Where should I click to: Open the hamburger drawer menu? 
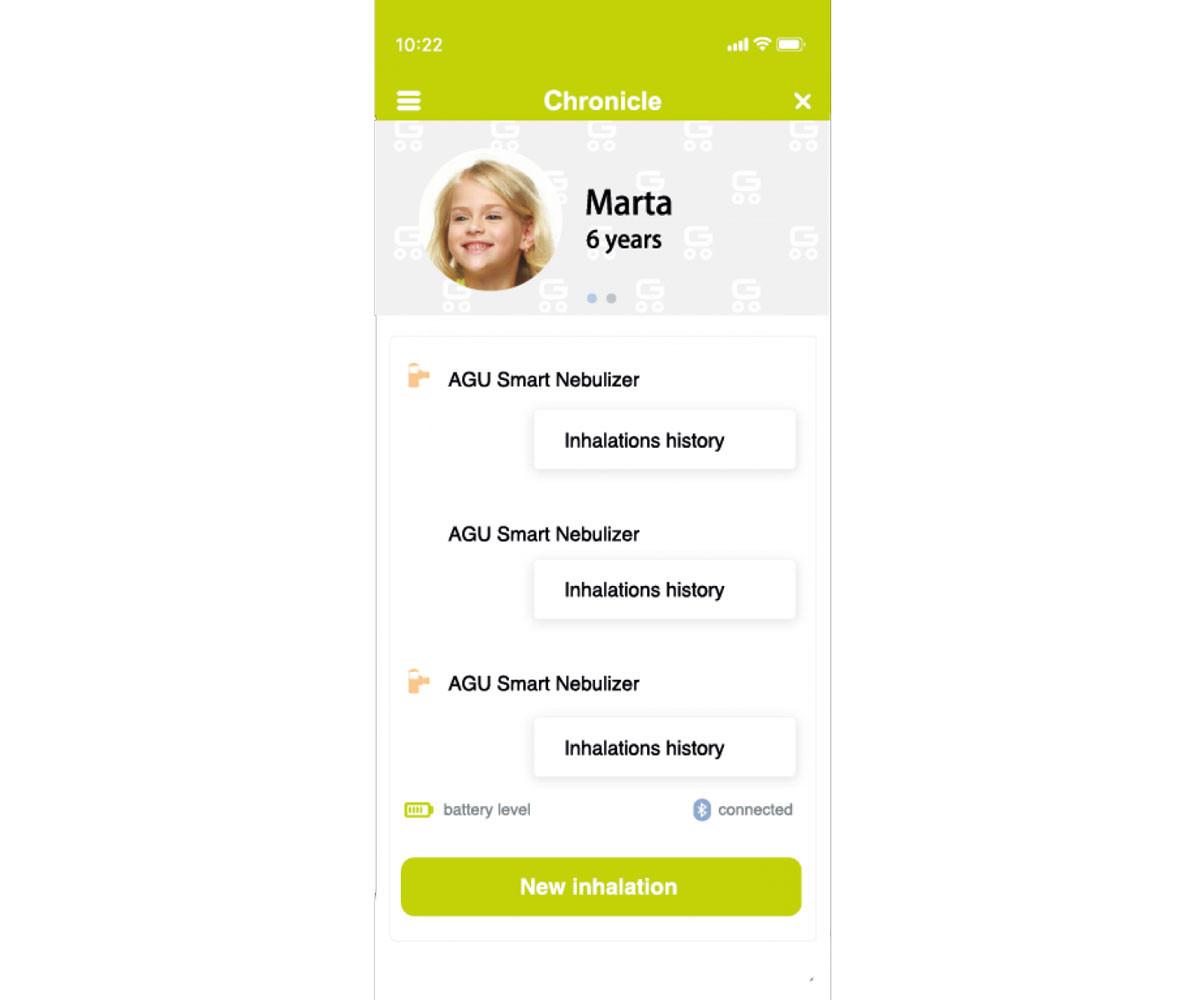coord(409,101)
